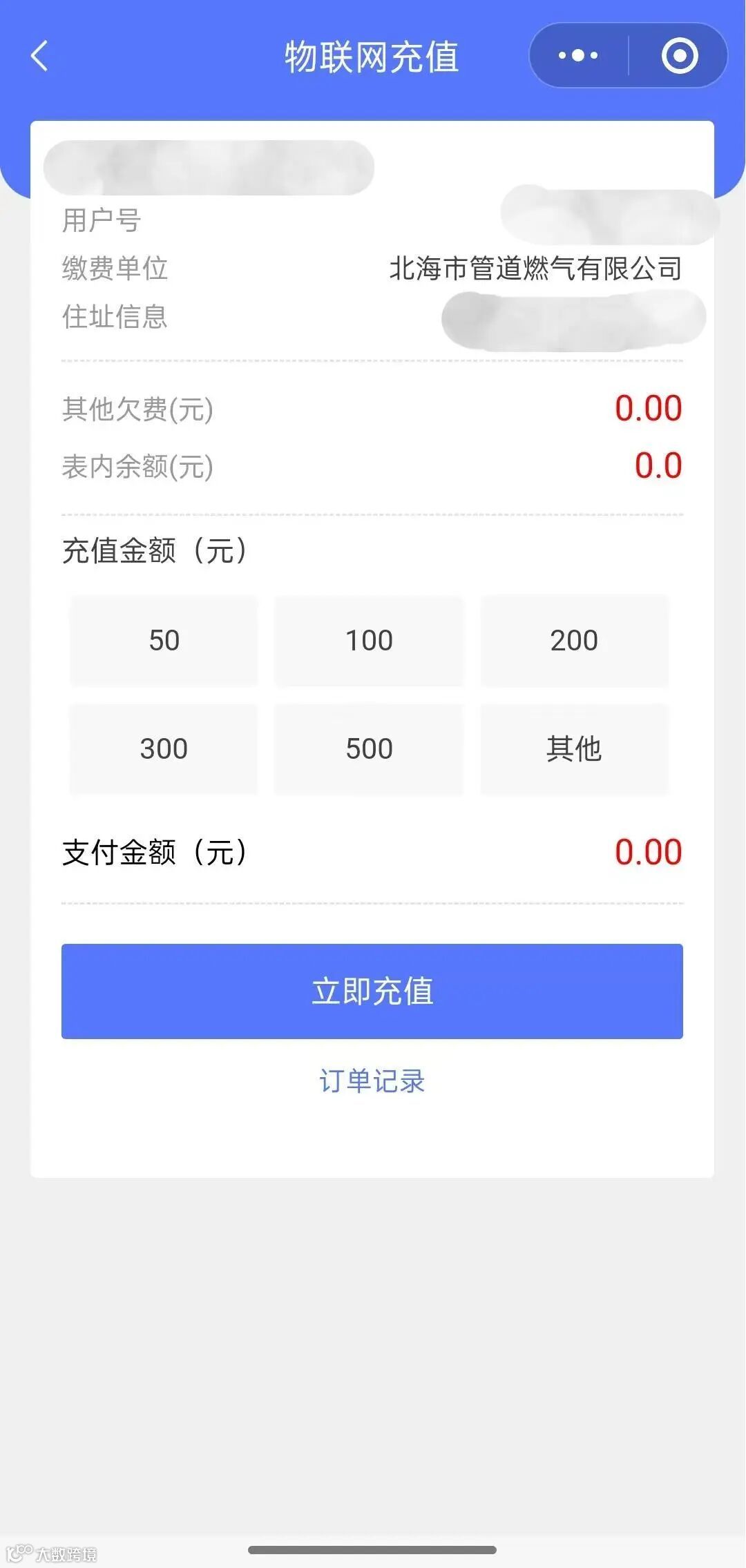Pick the 200 yuan recharge option

pos(574,640)
